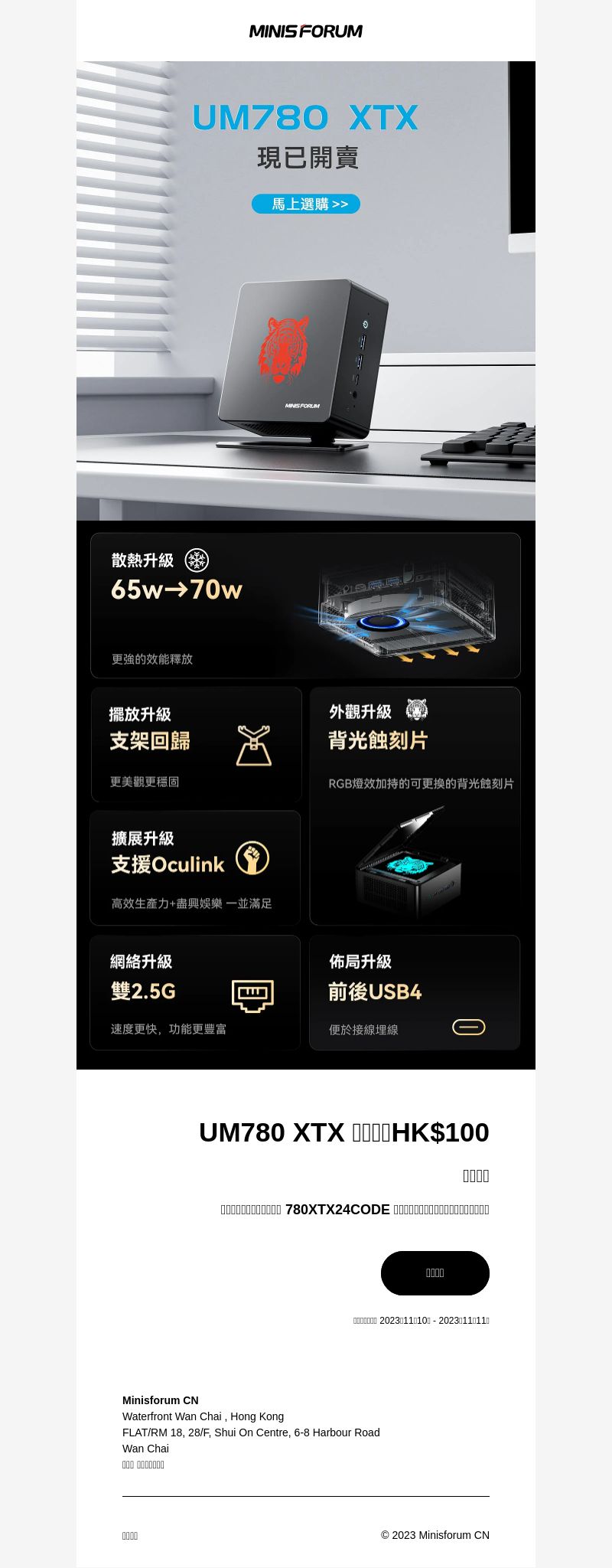The image size is (612, 1568).
Task: Tap the black pill button under the promo code
Action: 435,1272
